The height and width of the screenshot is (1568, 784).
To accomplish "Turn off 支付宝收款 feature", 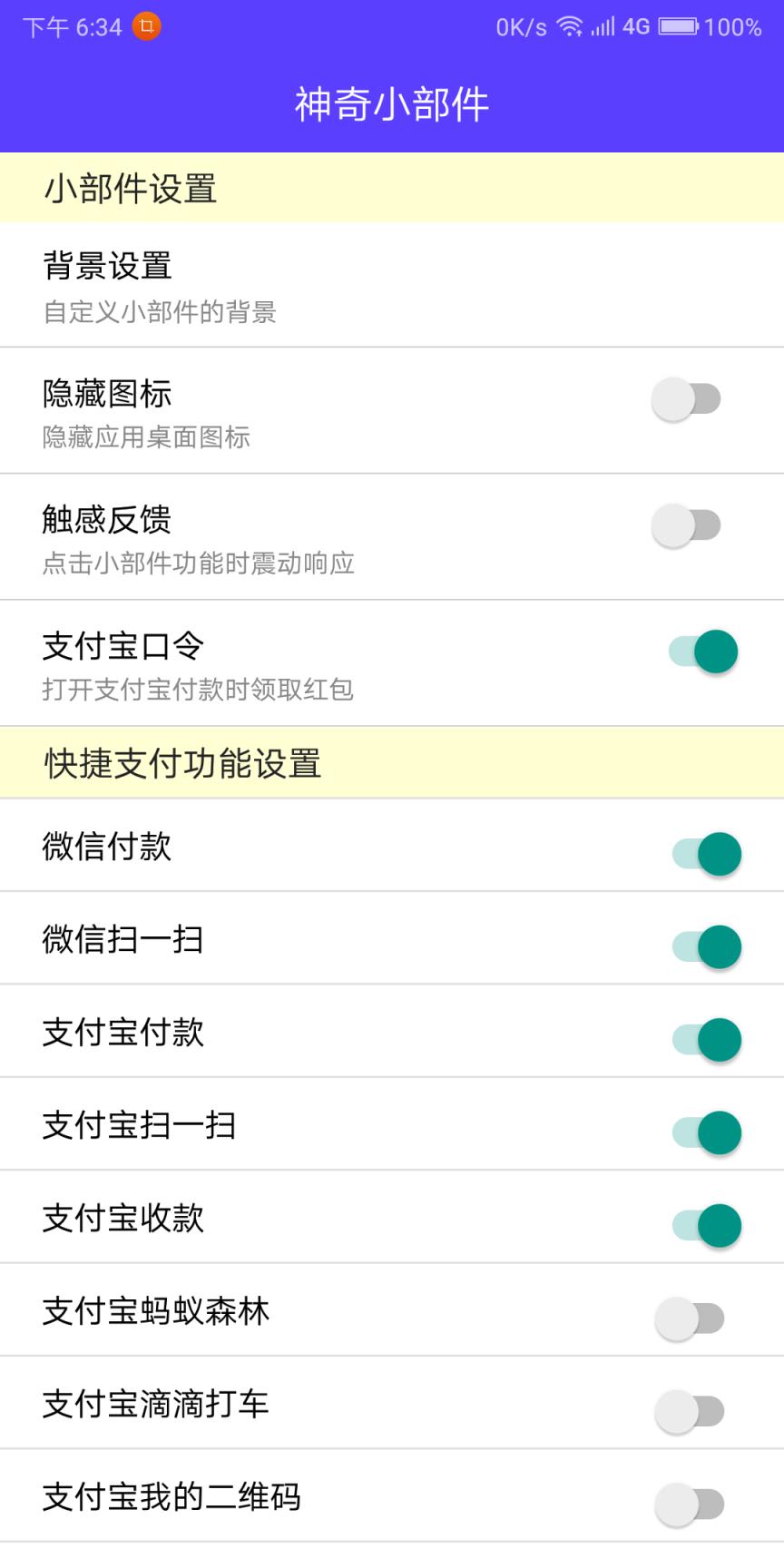I will click(x=703, y=1225).
